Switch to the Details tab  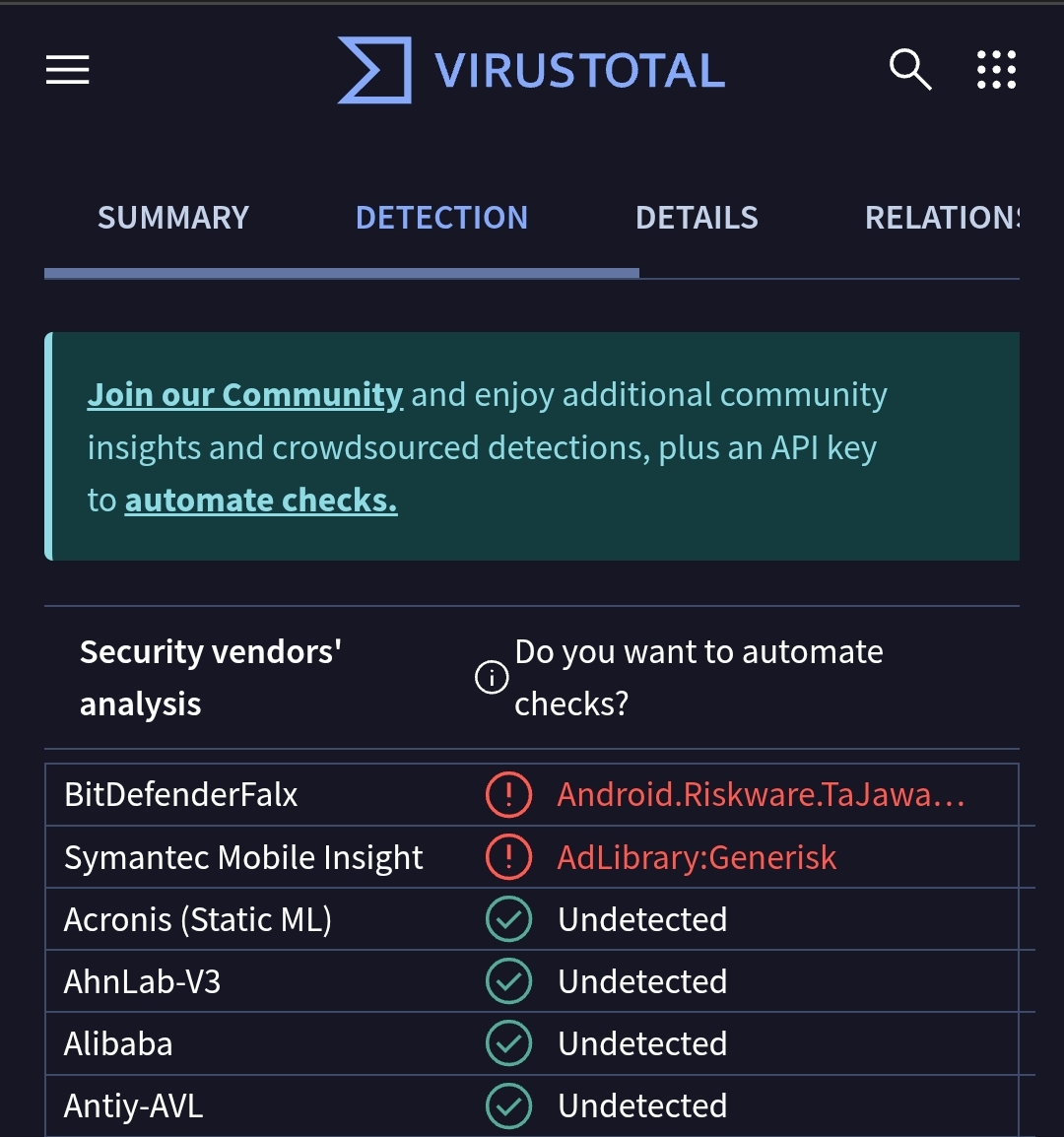[697, 218]
